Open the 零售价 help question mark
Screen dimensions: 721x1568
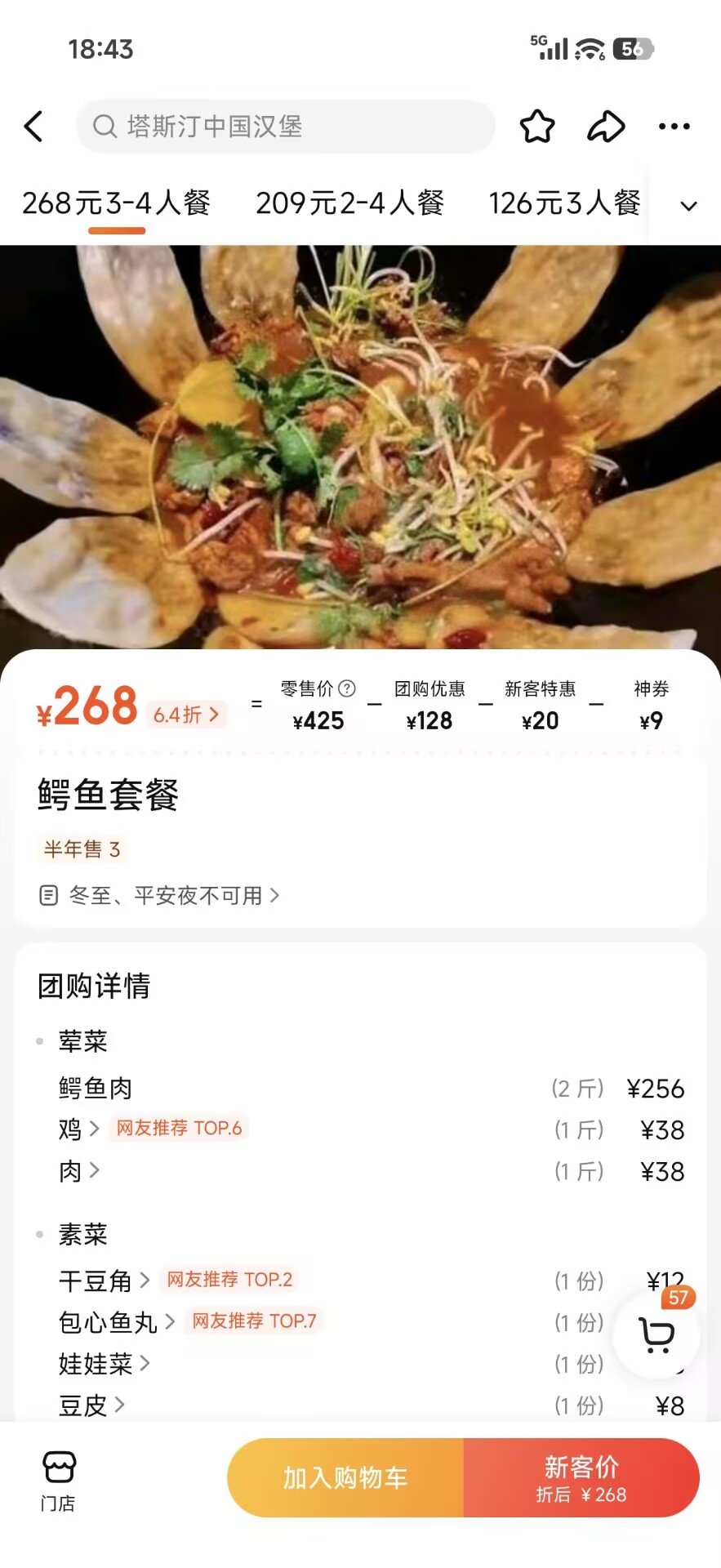[x=347, y=688]
